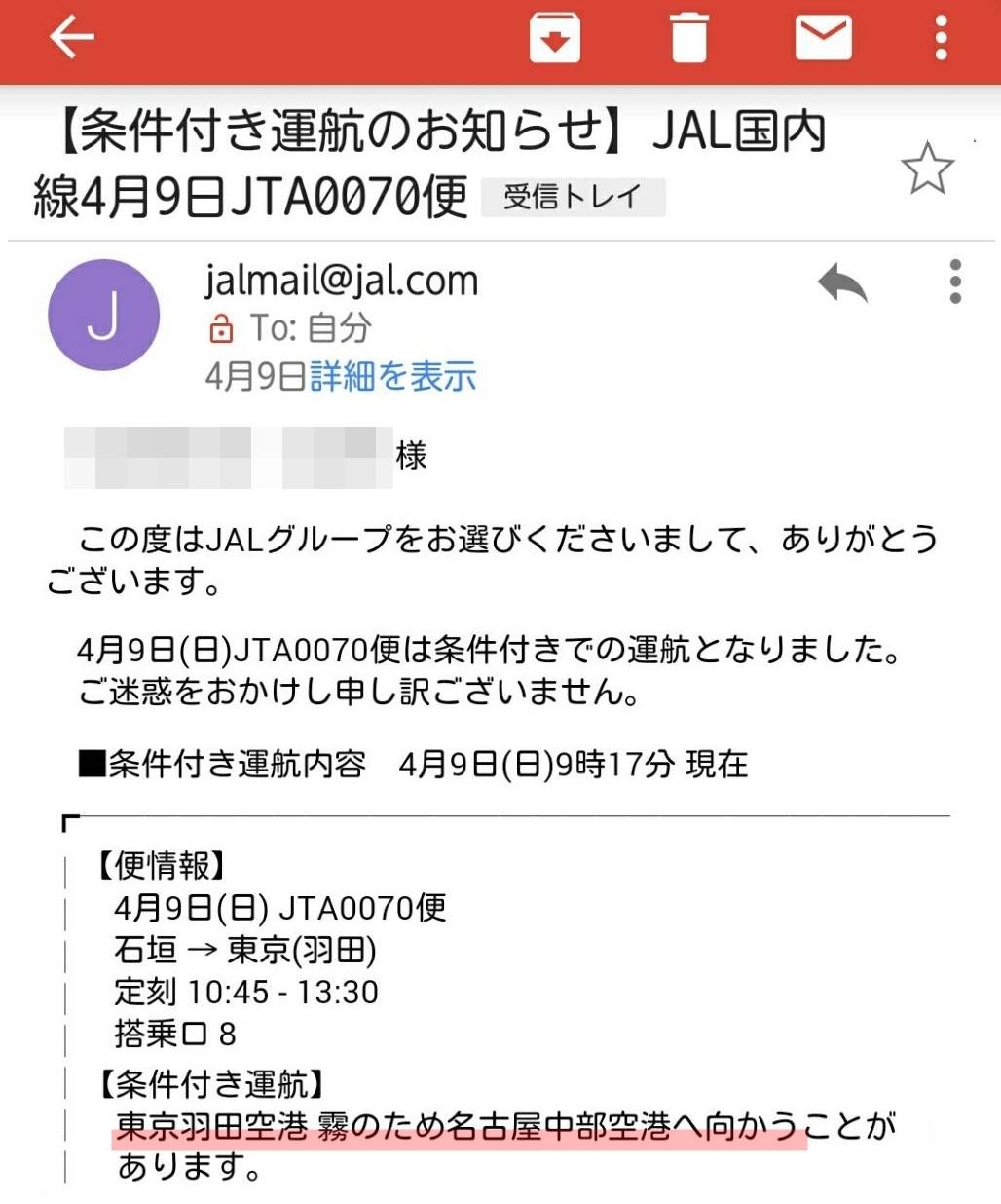
Task: Tap the 受信トレイ label chip
Action: coord(573,197)
